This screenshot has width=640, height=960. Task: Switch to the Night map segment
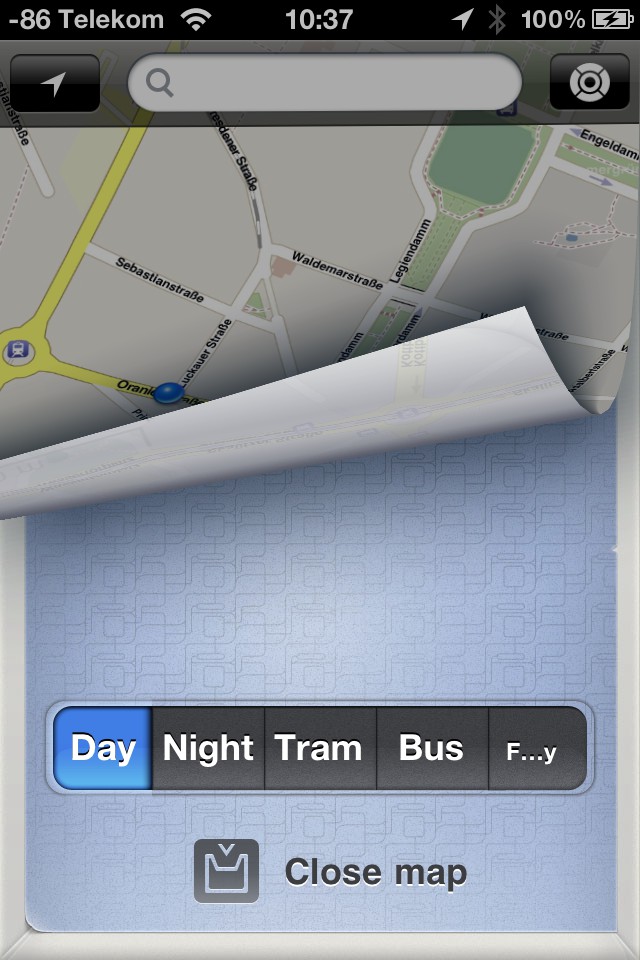[208, 748]
